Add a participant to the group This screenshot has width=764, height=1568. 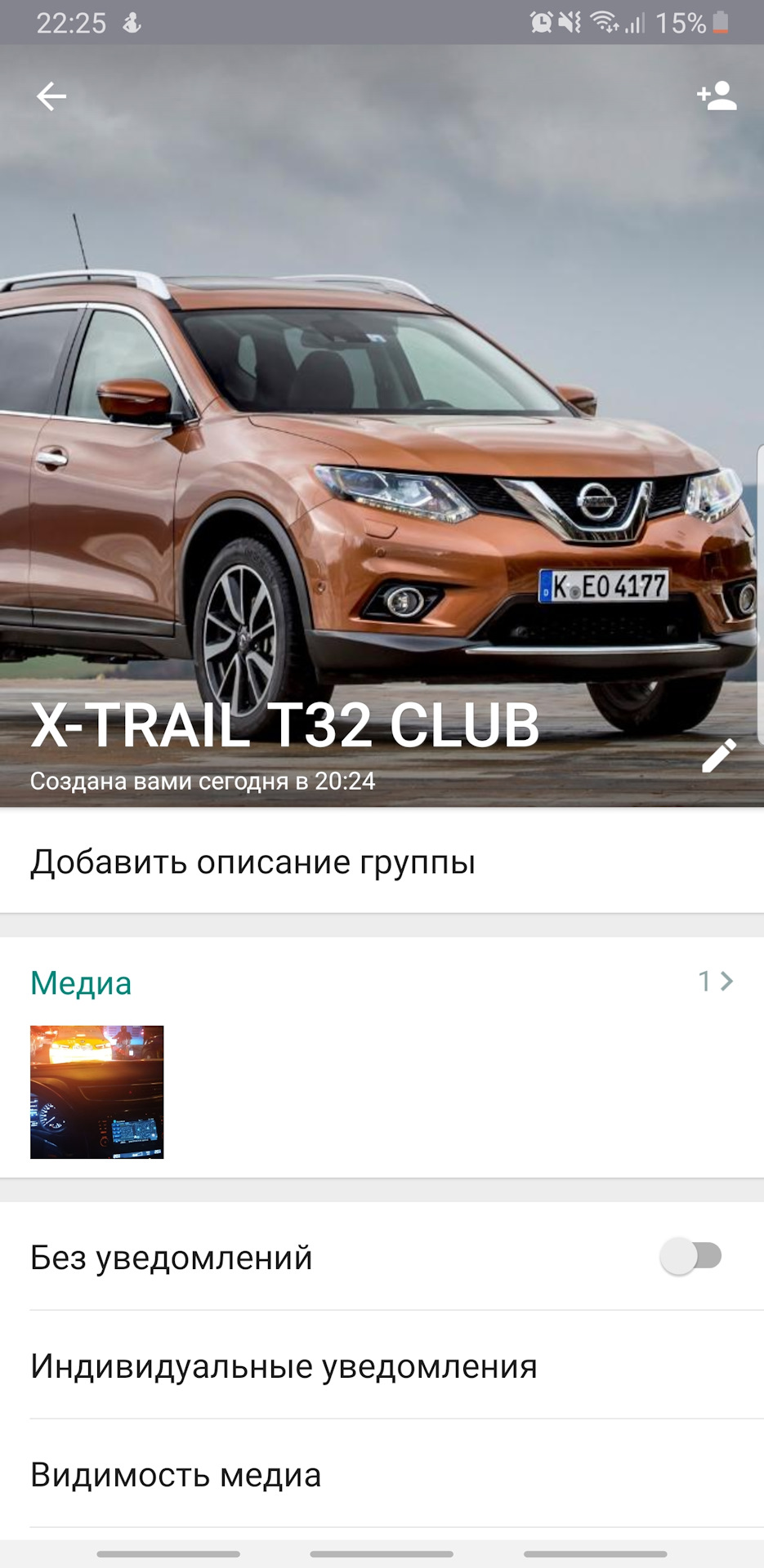717,96
